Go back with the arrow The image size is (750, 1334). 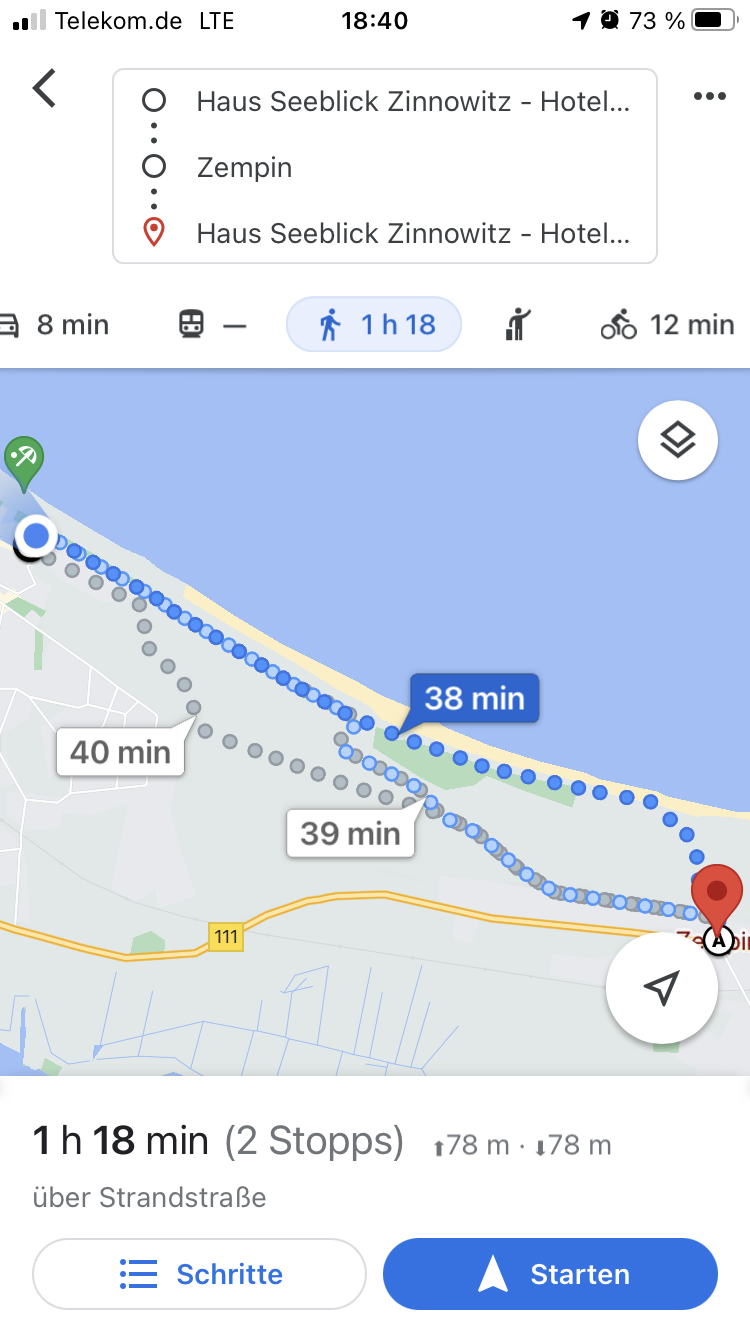(44, 89)
